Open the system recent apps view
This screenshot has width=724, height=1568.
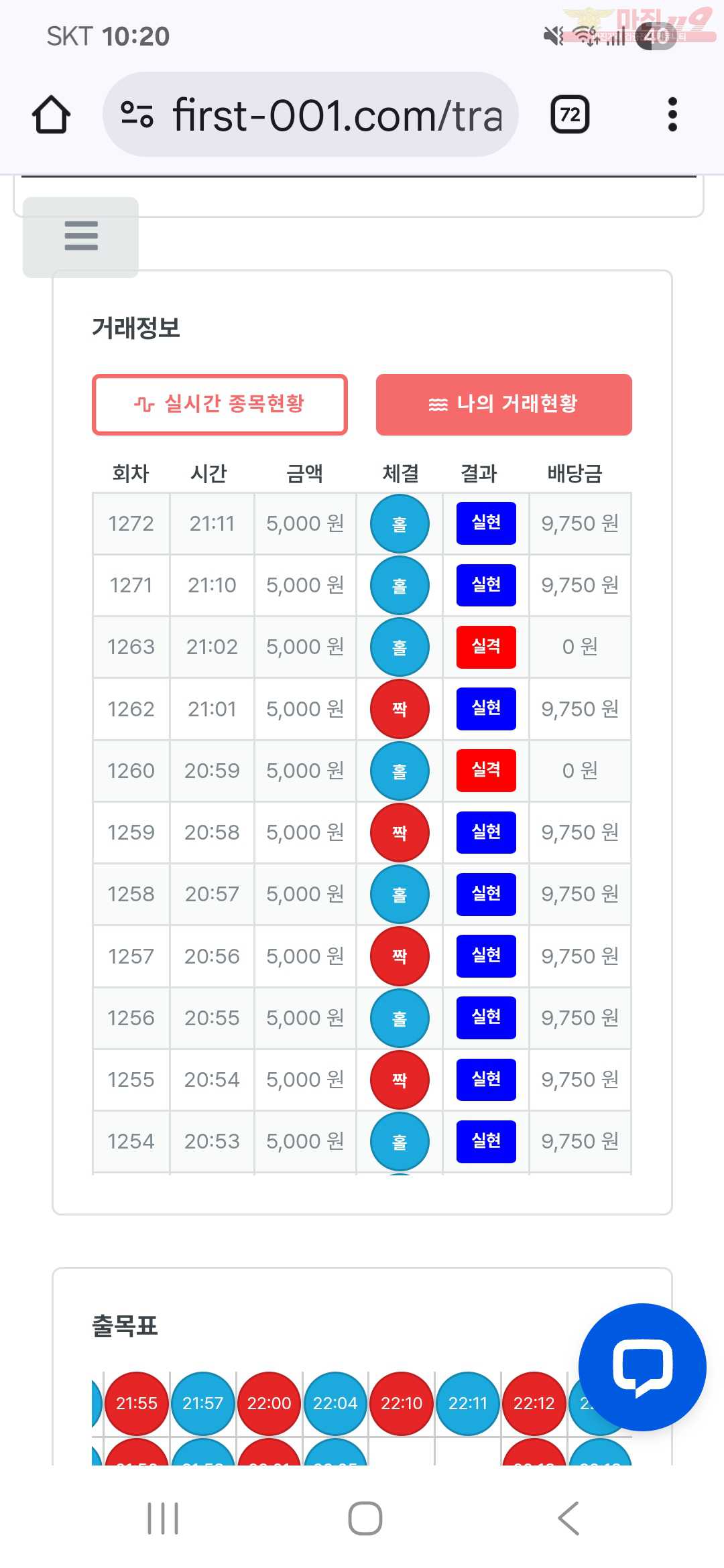163,1518
